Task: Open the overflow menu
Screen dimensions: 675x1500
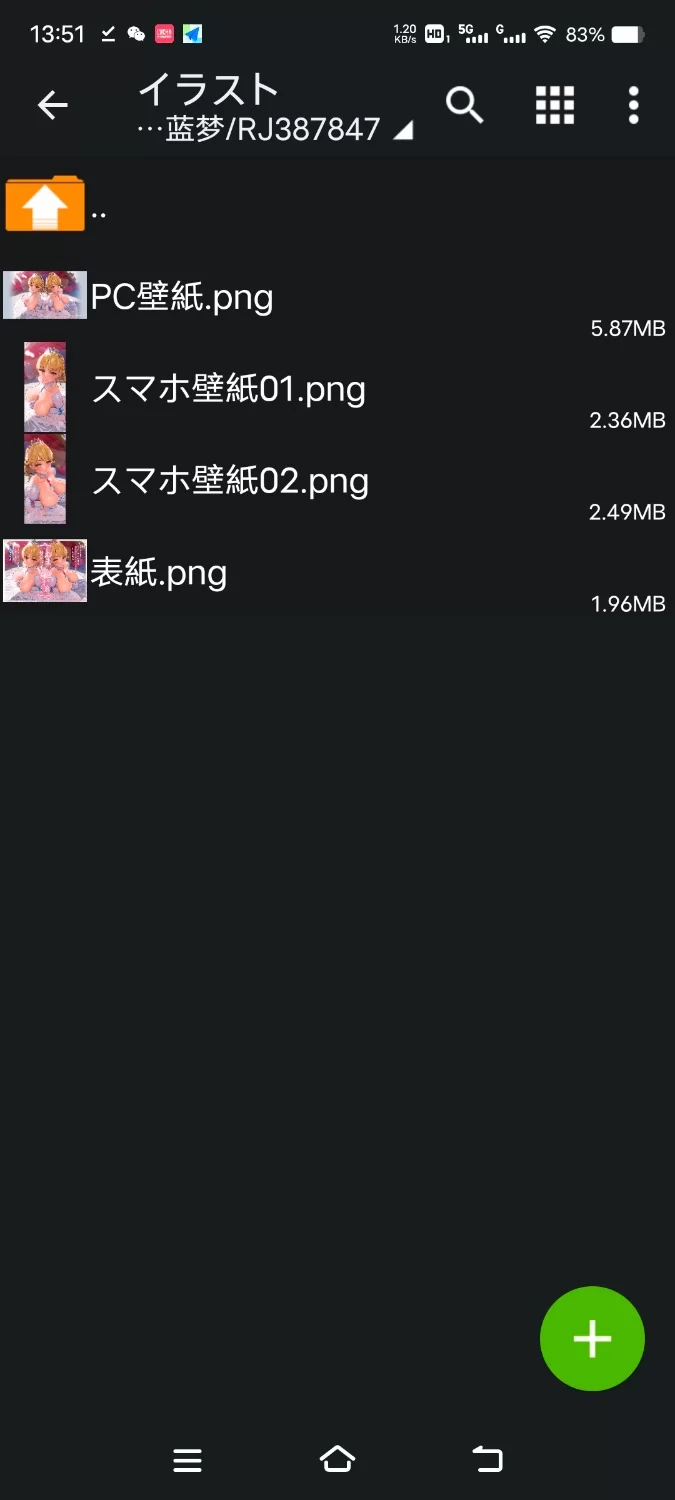Action: tap(633, 104)
